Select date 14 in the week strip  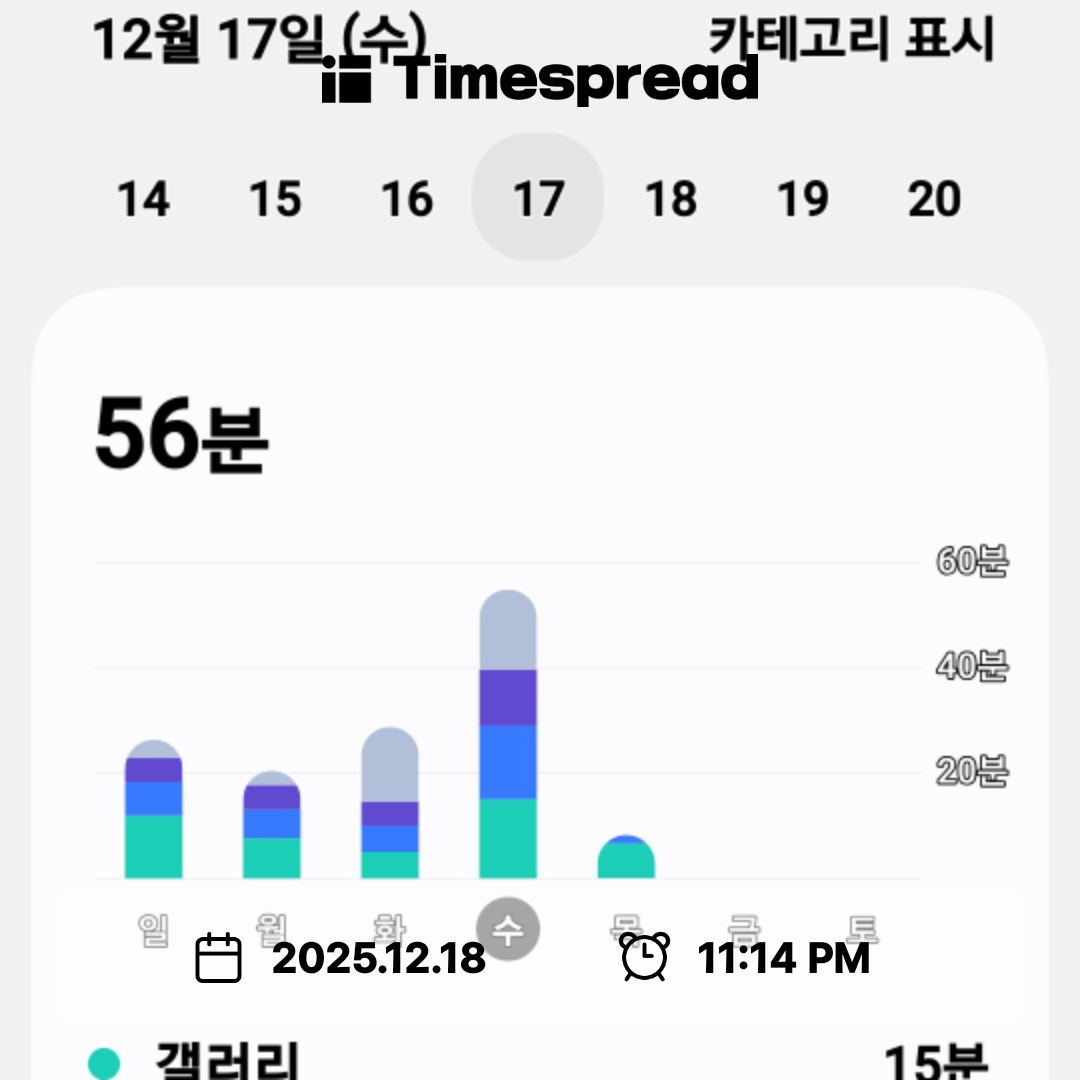(143, 199)
